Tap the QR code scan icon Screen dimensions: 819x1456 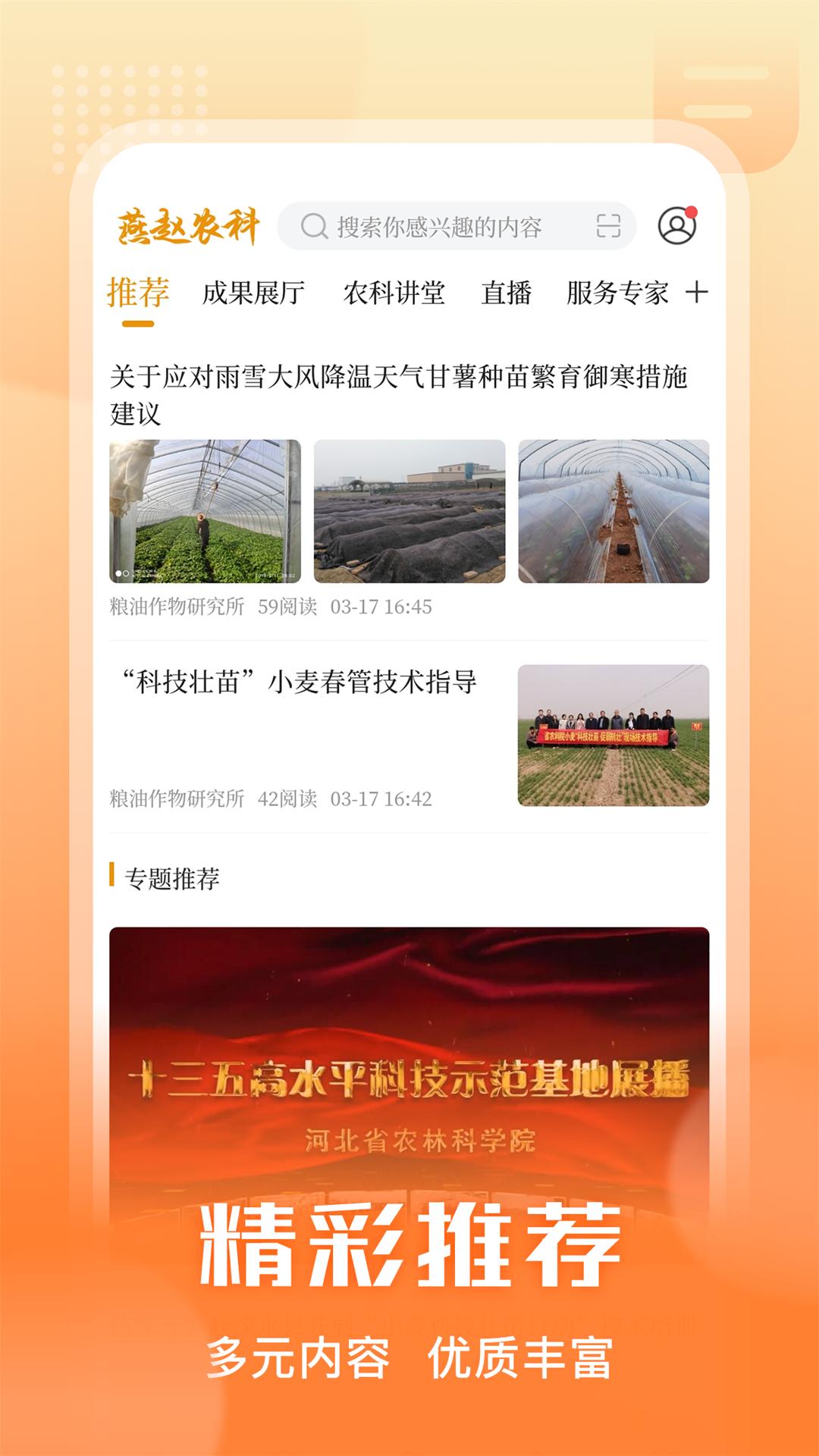point(607,224)
